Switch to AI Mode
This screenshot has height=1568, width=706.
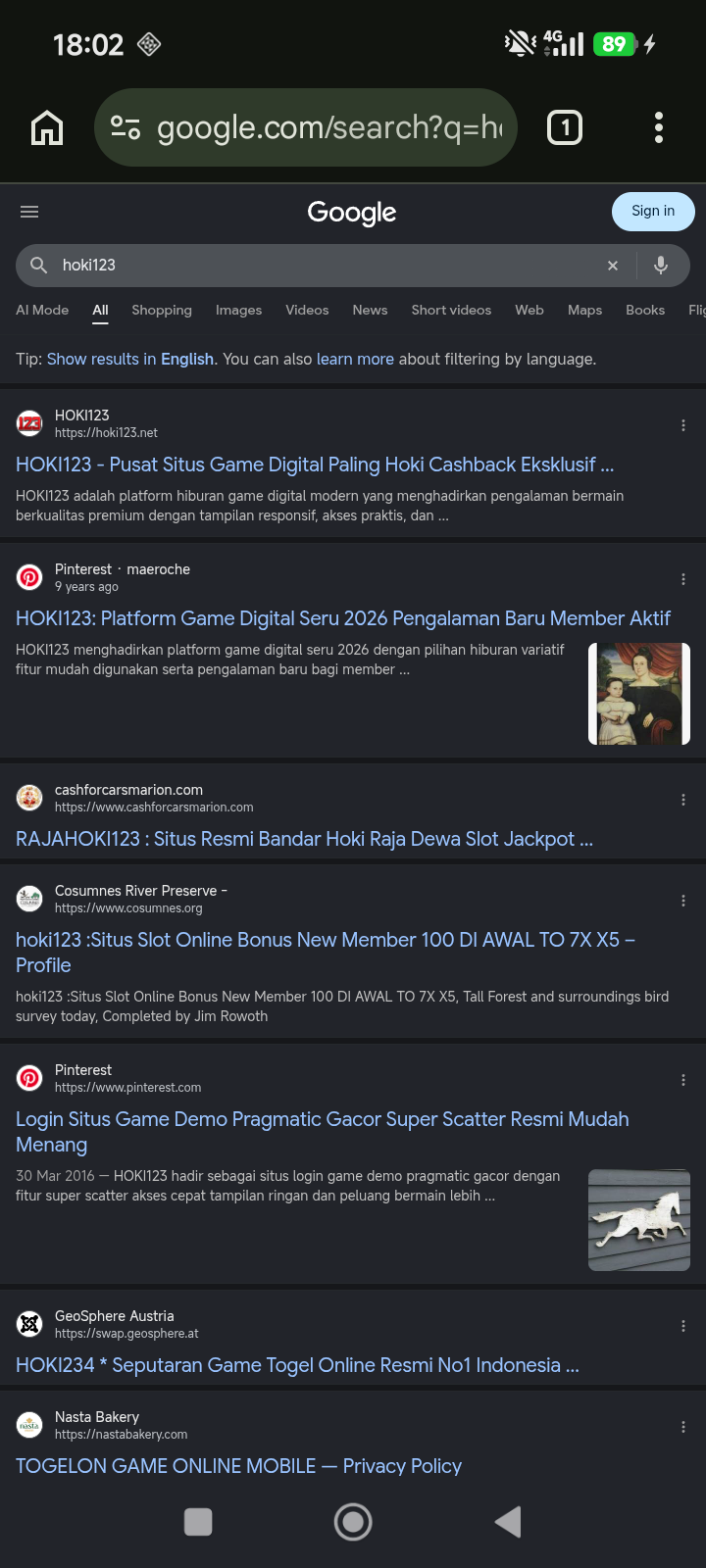tap(42, 310)
